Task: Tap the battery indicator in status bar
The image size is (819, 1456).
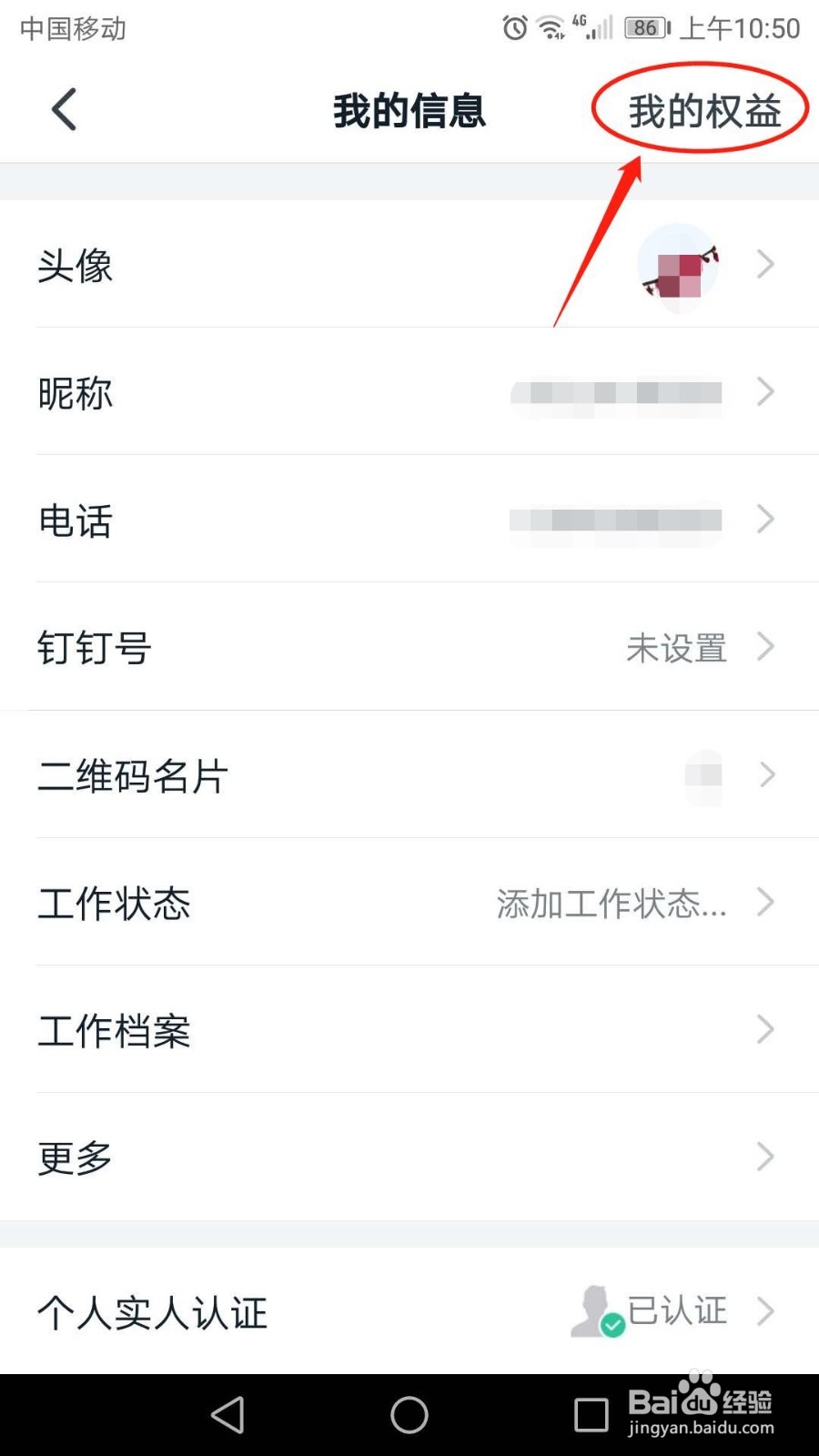Action: (644, 28)
